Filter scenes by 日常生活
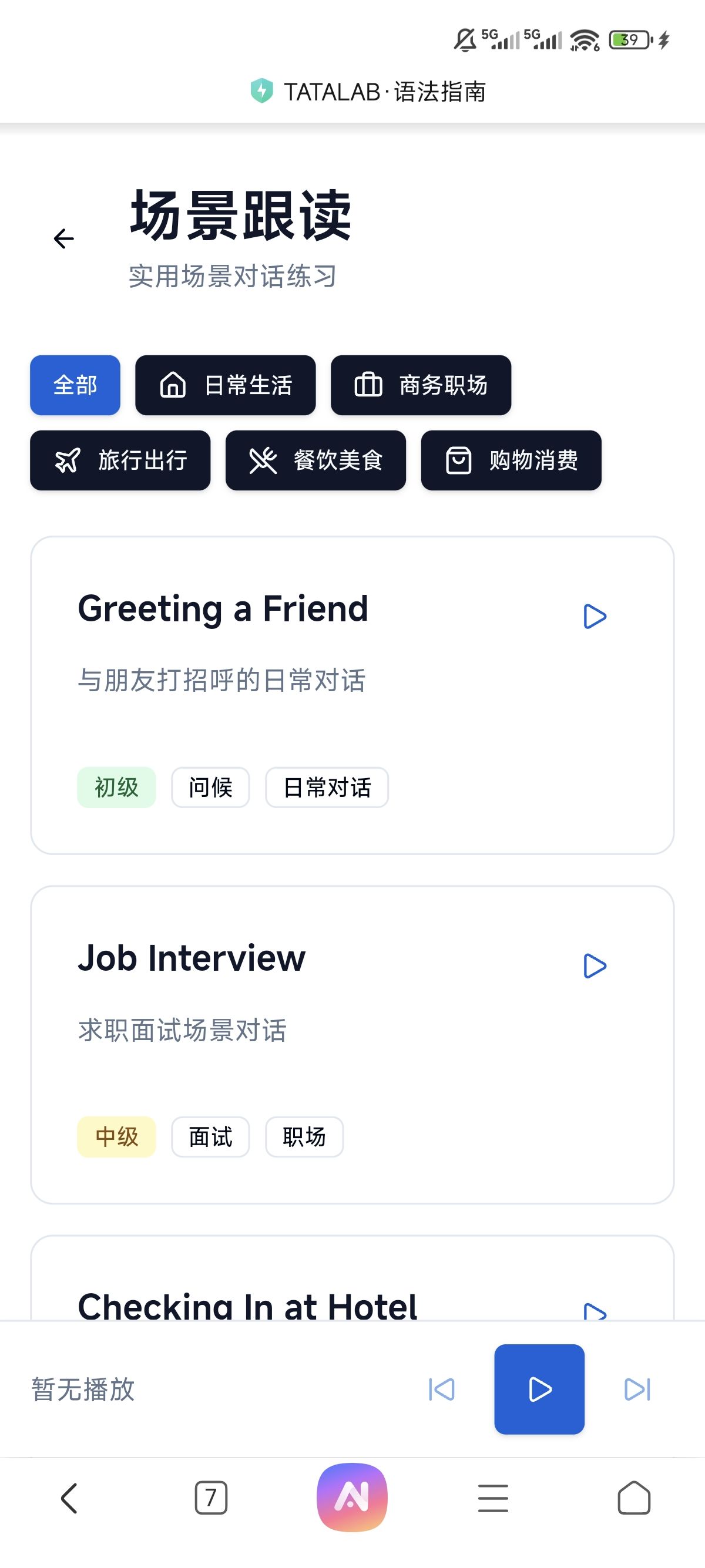 pos(225,385)
